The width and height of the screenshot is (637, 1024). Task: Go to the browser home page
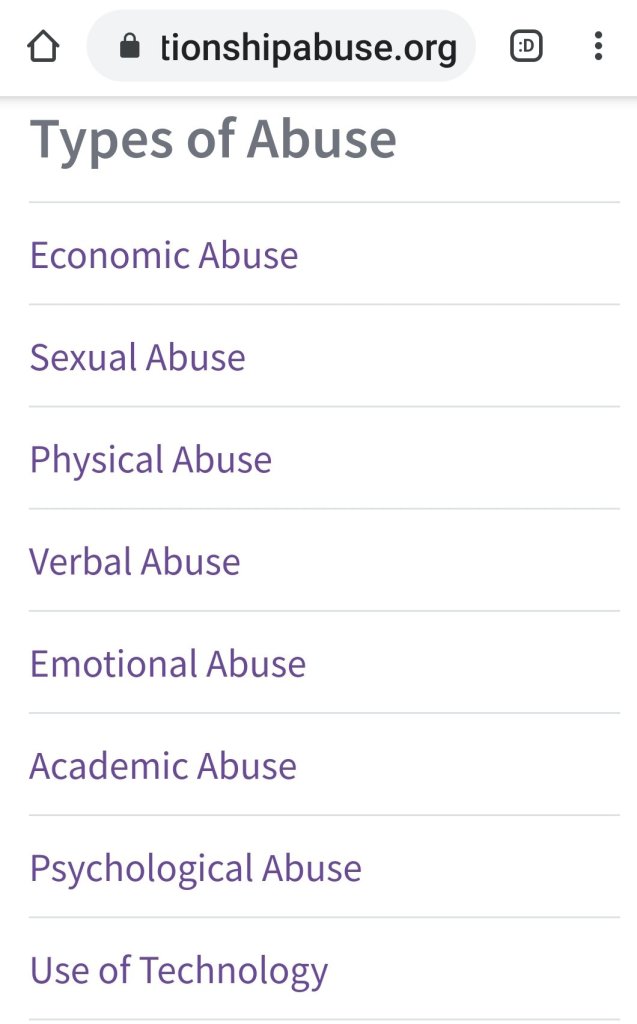coord(43,46)
